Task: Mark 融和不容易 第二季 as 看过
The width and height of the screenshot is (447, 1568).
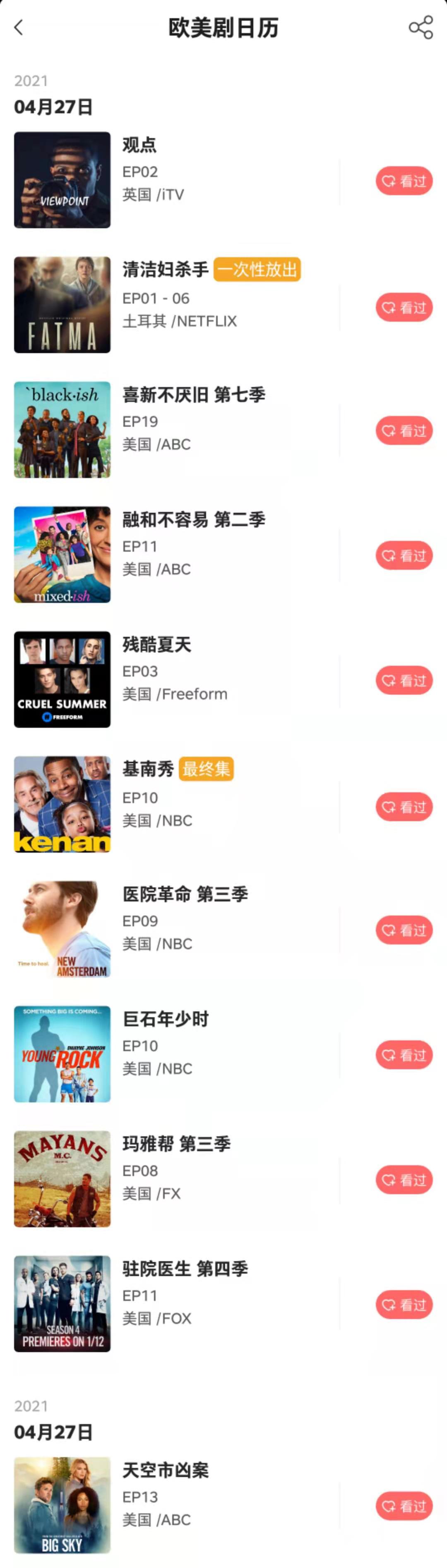Action: coord(404,556)
